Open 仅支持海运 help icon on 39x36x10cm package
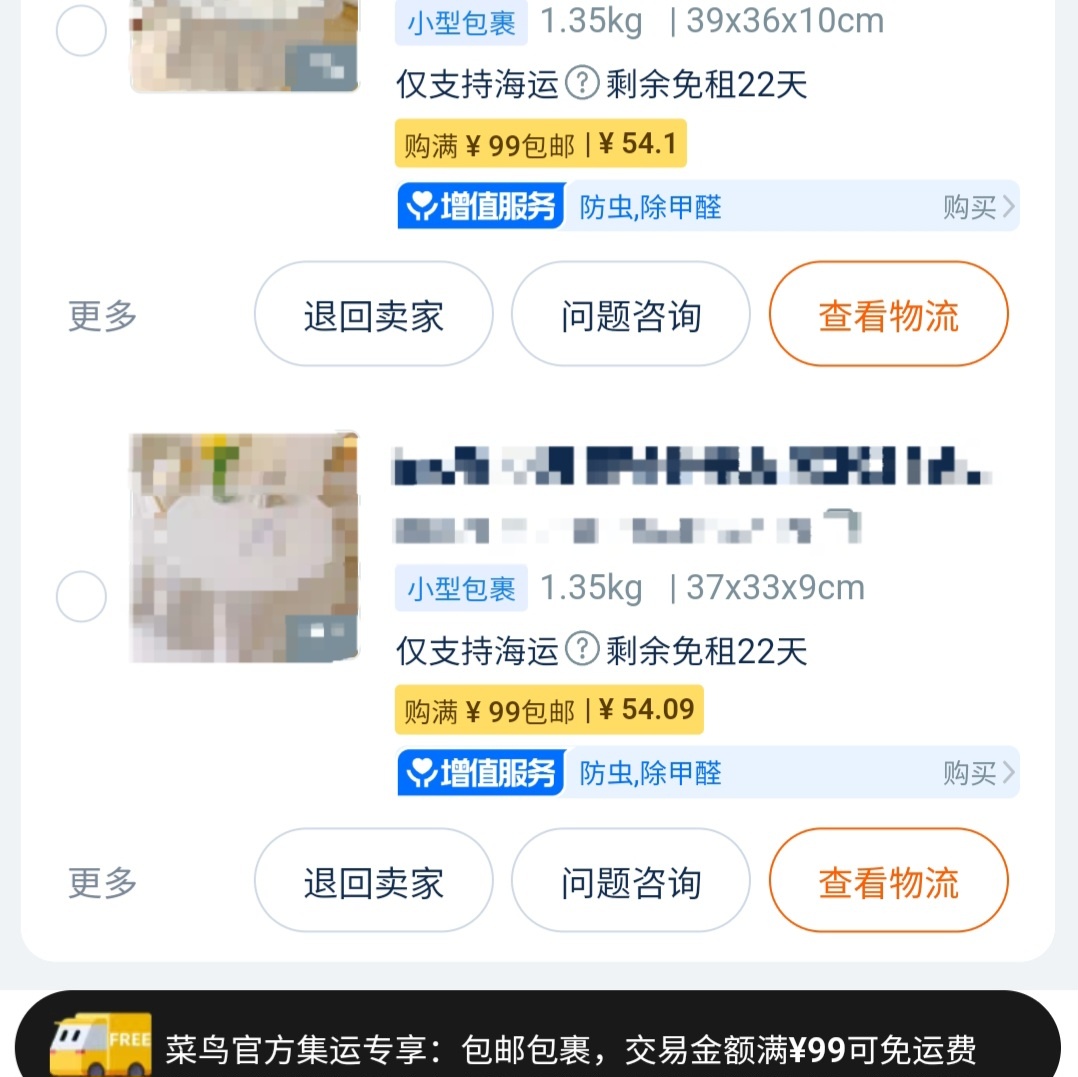This screenshot has height=1077, width=1078. (581, 84)
